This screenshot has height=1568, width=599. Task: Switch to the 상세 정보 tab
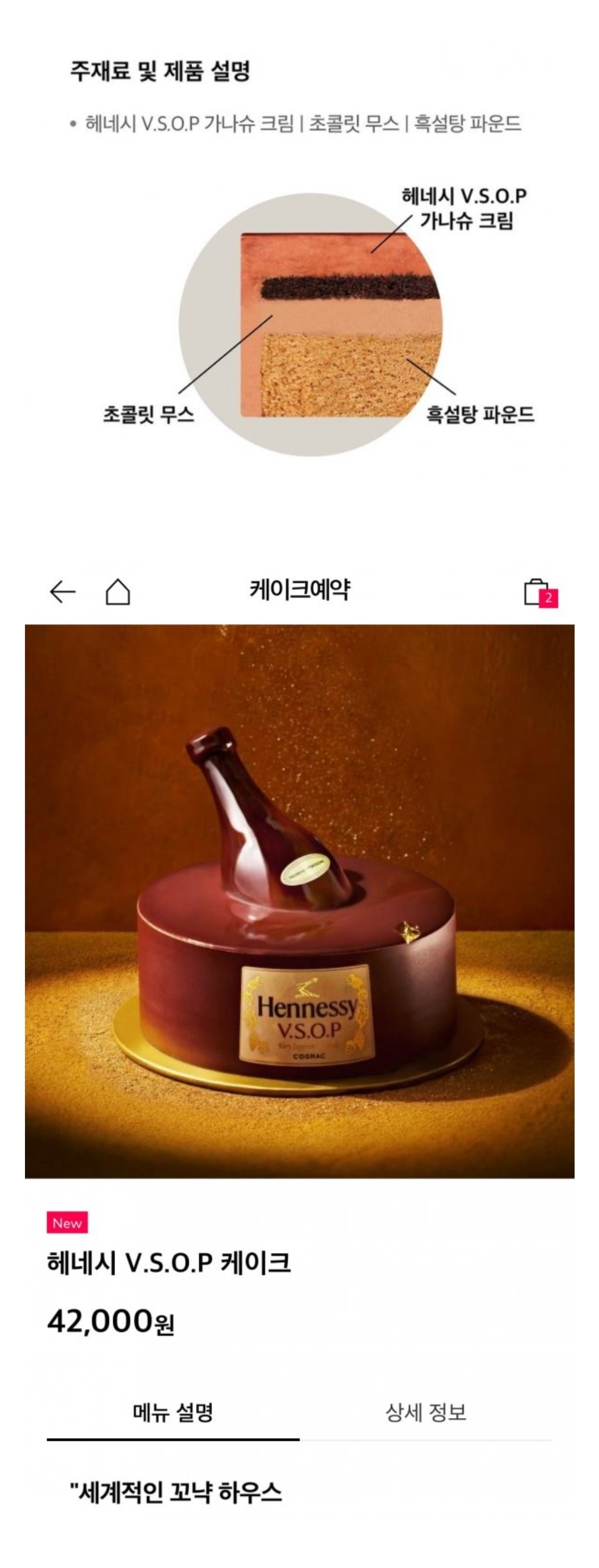pyautogui.click(x=426, y=1412)
